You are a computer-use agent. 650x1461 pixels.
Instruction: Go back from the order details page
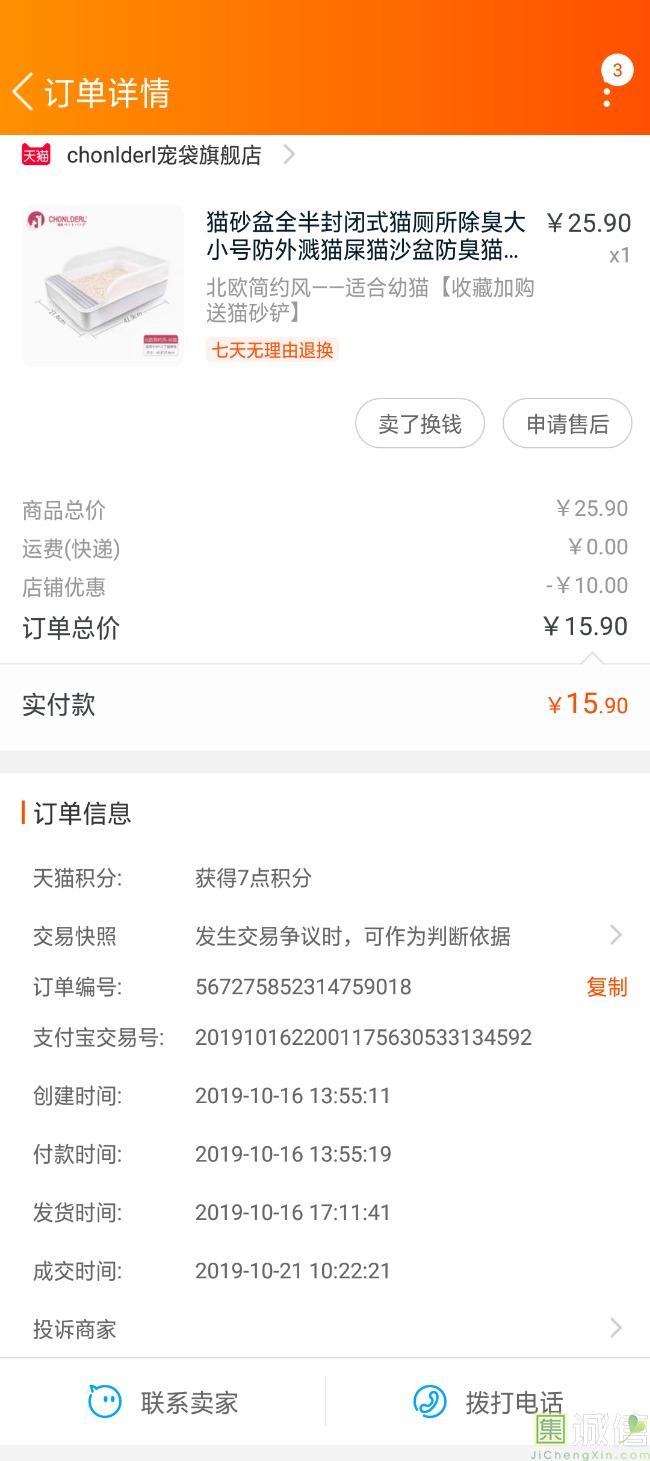coord(23,92)
